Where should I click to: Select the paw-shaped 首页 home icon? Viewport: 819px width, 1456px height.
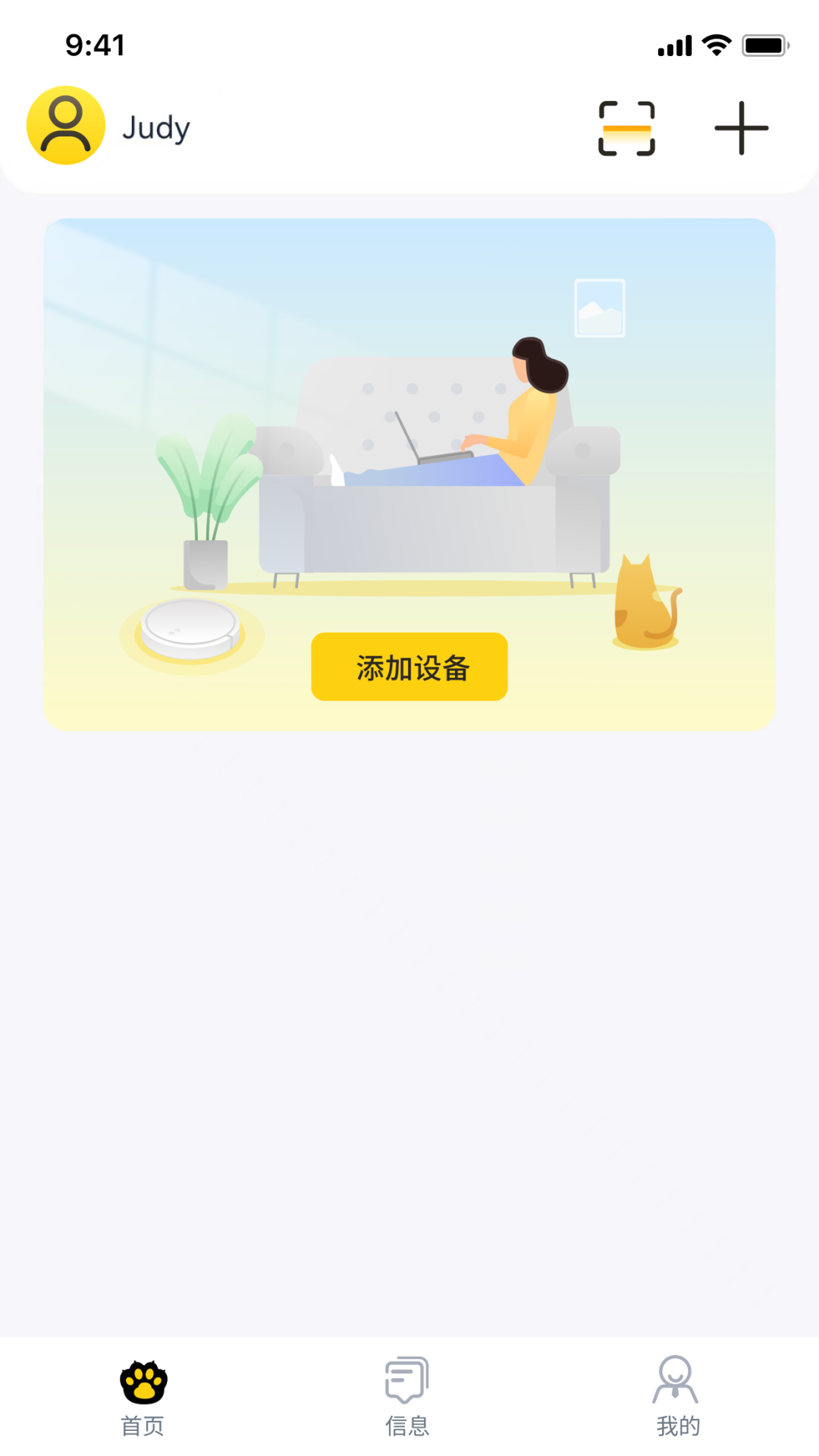click(x=144, y=1382)
